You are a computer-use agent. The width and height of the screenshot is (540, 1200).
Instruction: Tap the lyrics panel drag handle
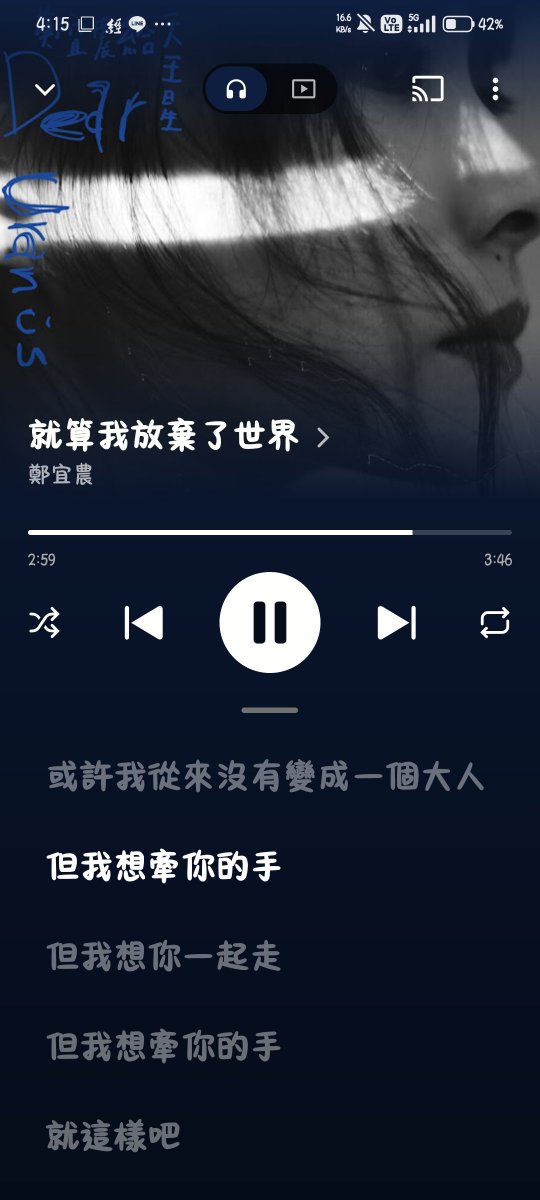[270, 710]
